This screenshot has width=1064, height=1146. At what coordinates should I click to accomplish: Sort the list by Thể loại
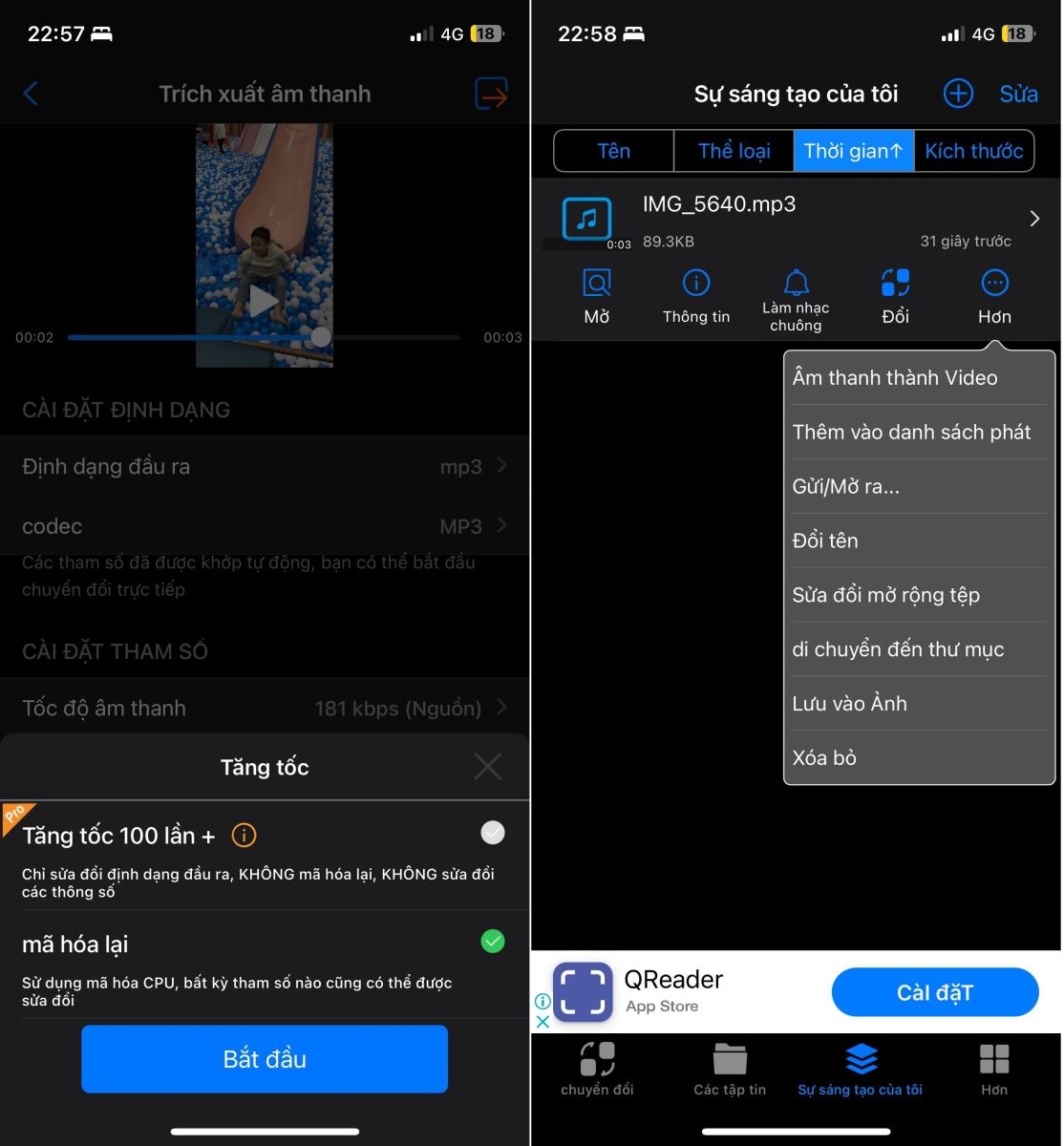point(734,151)
